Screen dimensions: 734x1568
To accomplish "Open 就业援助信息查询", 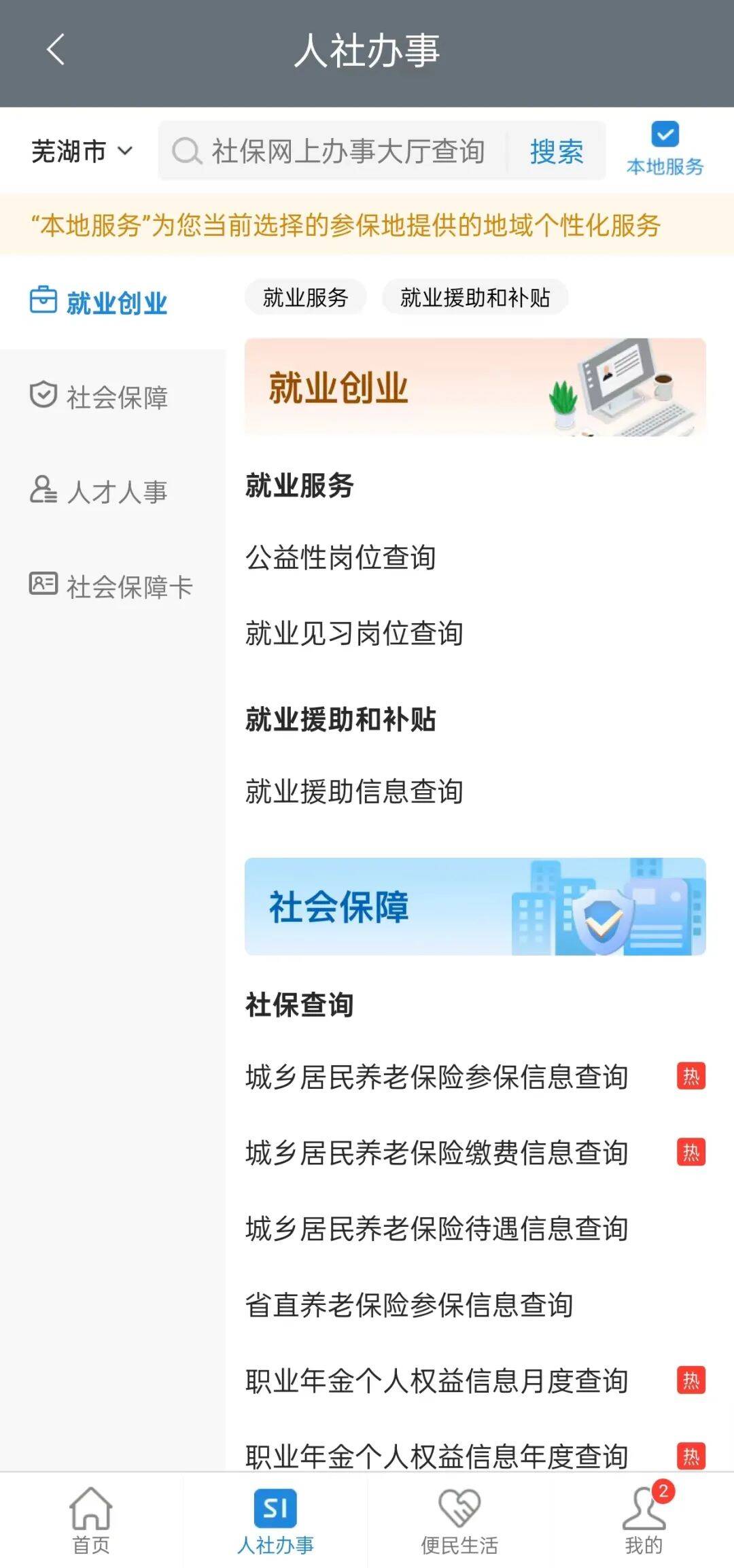I will (x=354, y=792).
